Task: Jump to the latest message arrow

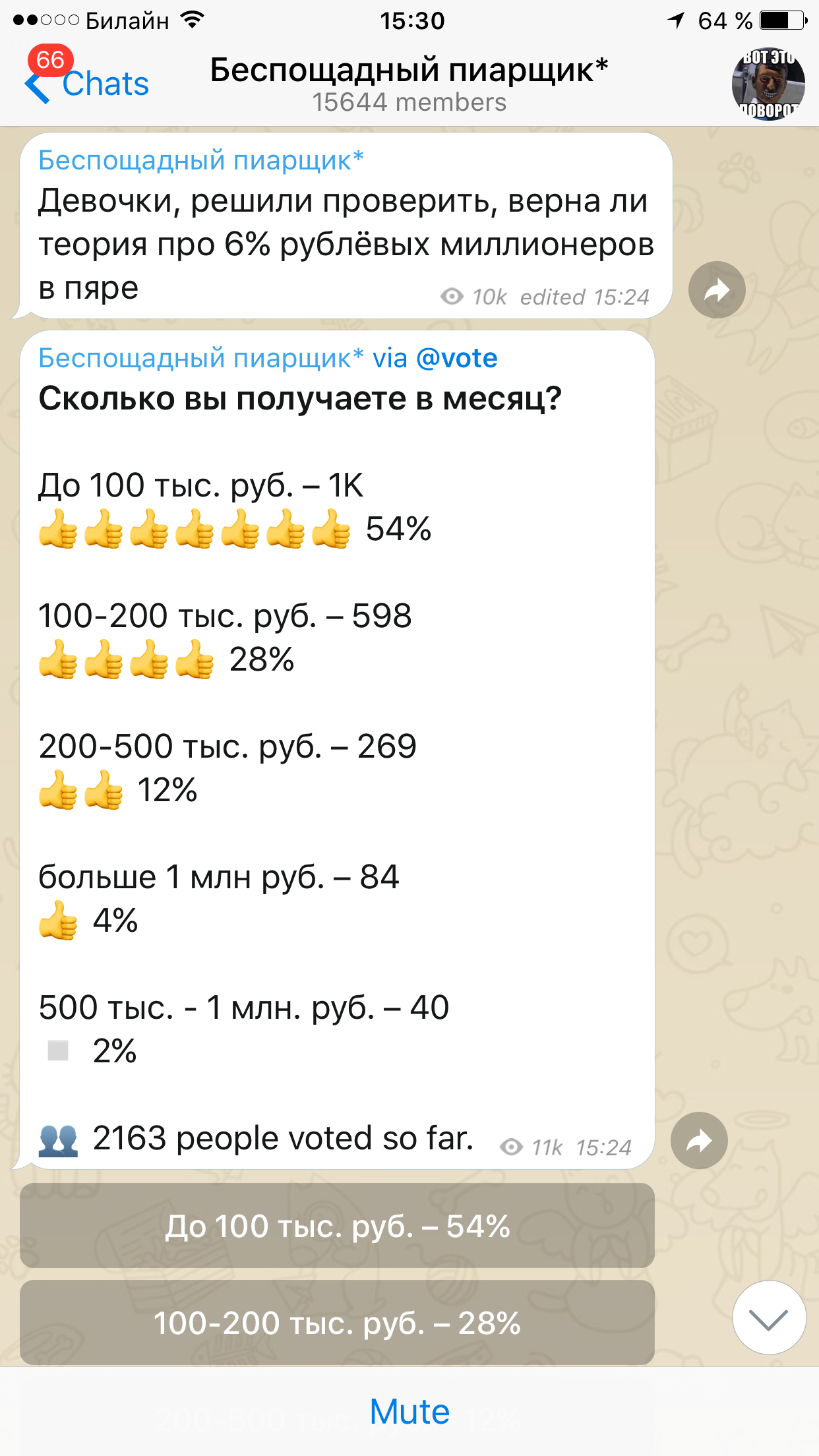Action: pos(769,1318)
